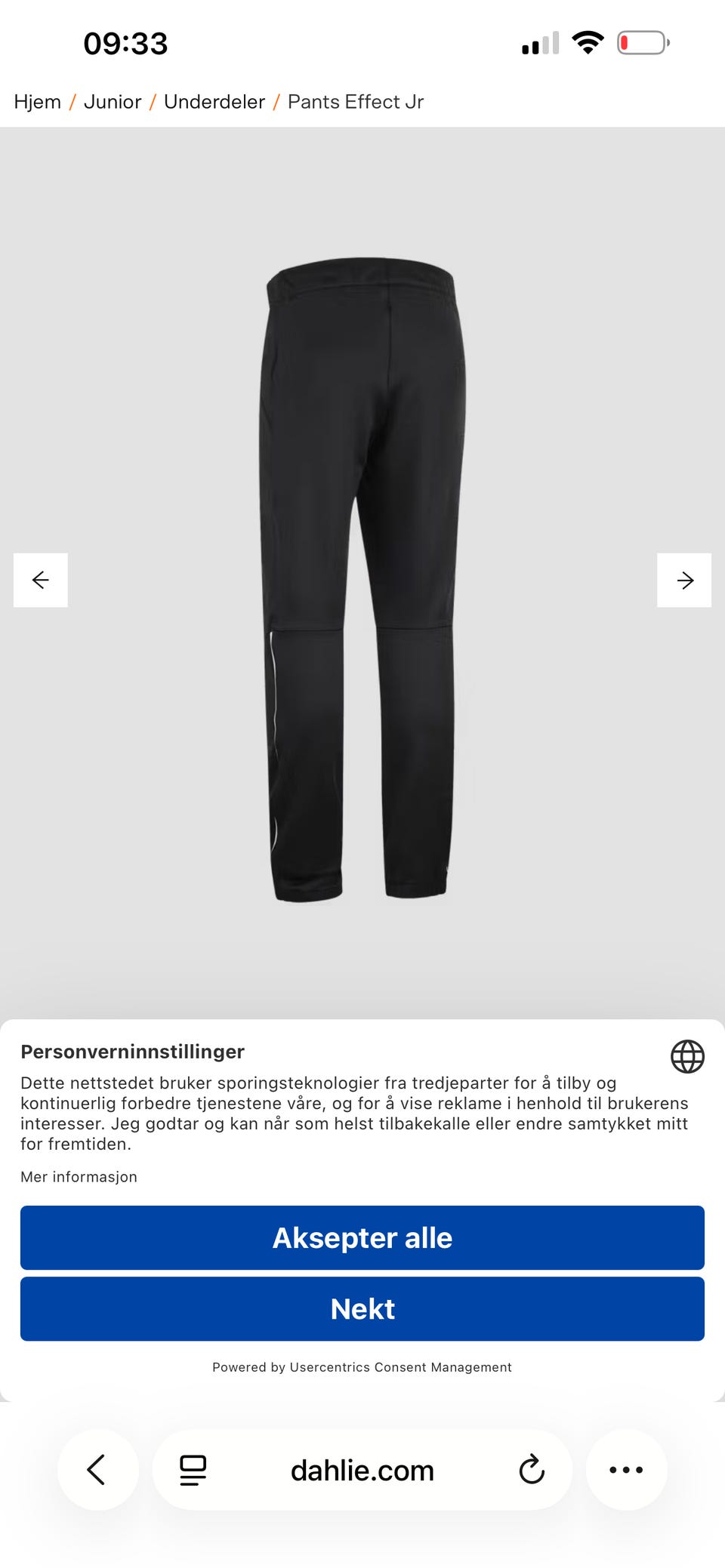This screenshot has height=1568, width=725.
Task: Reload the dahlie.com page
Action: pos(532,1470)
